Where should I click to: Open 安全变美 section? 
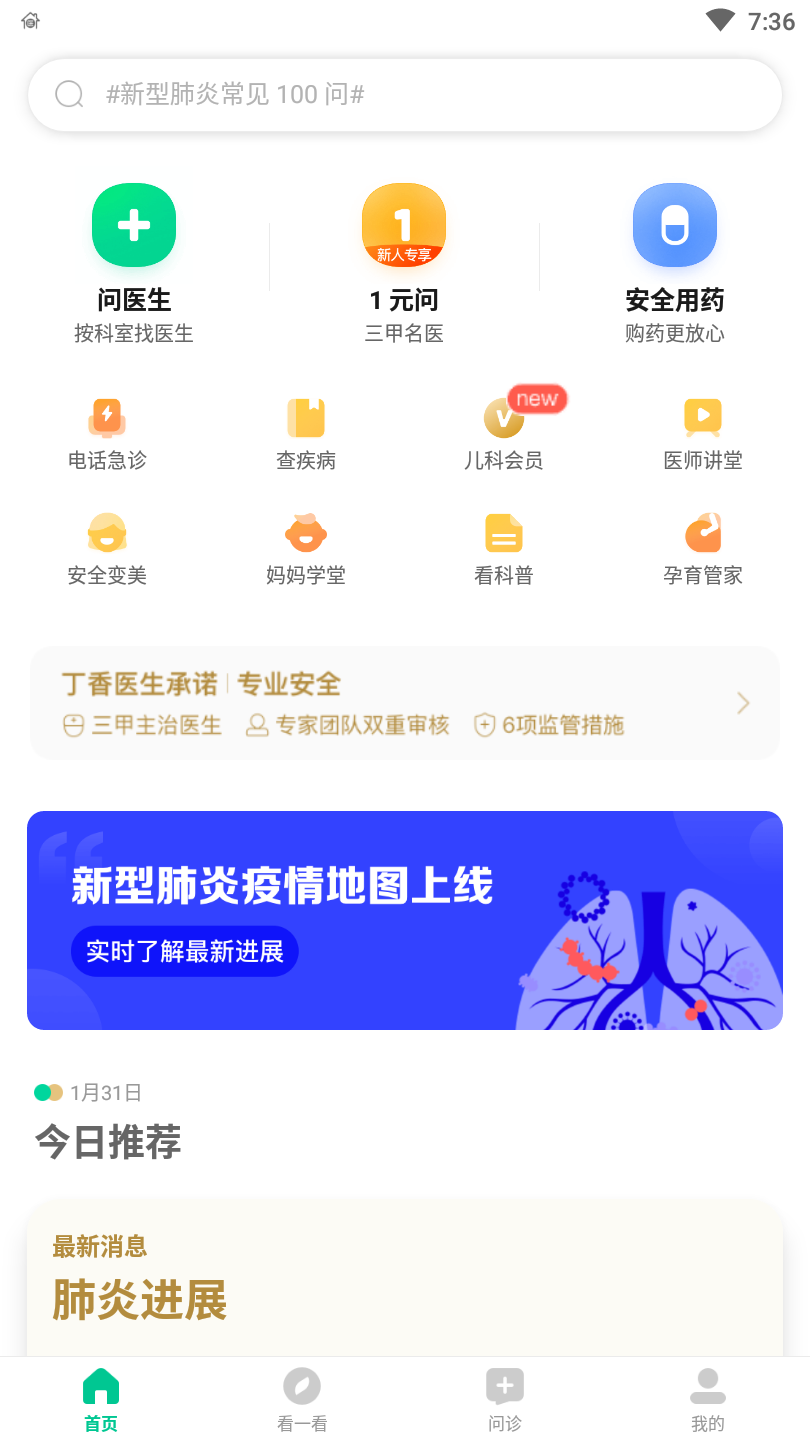(x=107, y=549)
